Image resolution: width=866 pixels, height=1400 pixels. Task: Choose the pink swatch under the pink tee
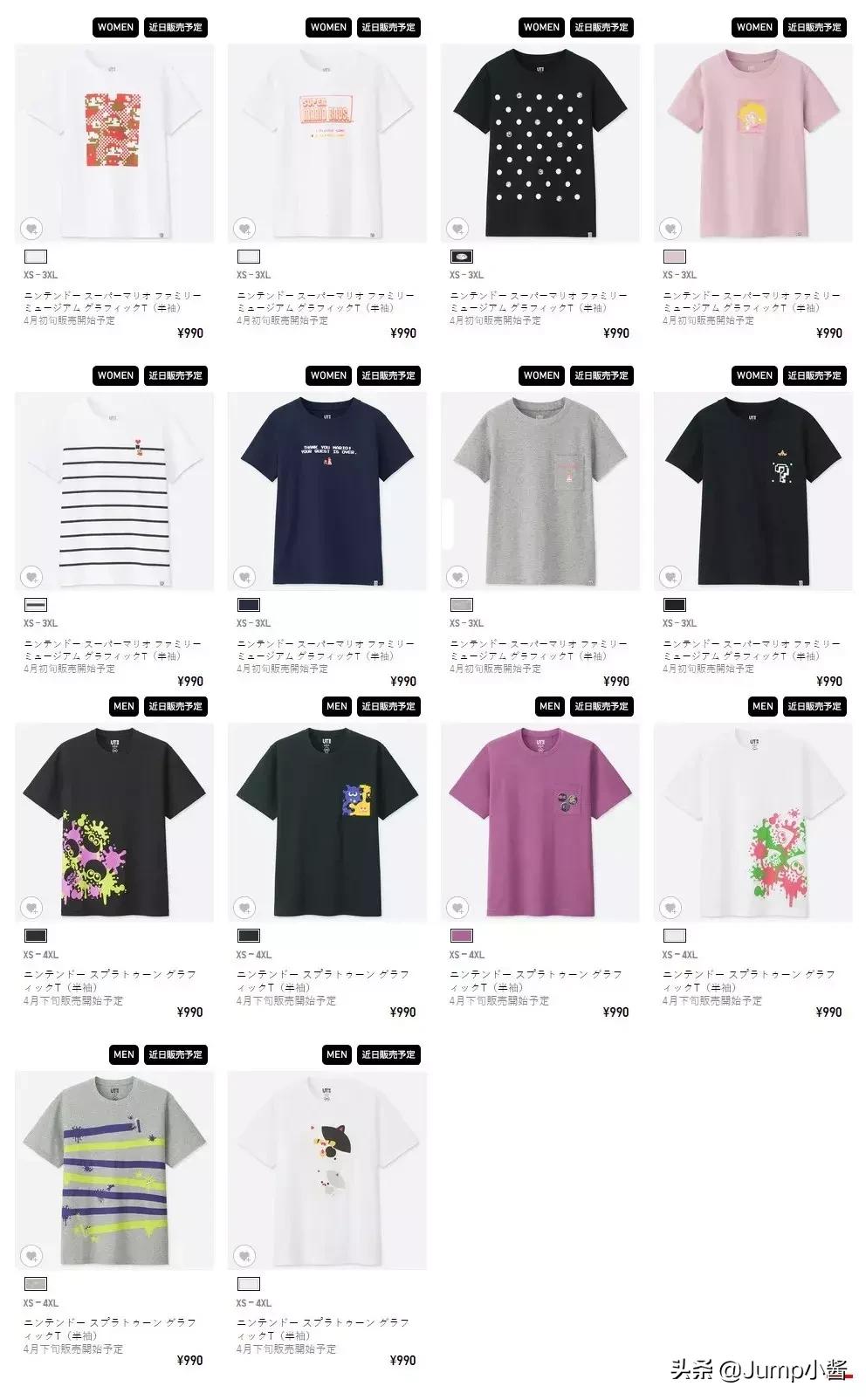click(675, 257)
